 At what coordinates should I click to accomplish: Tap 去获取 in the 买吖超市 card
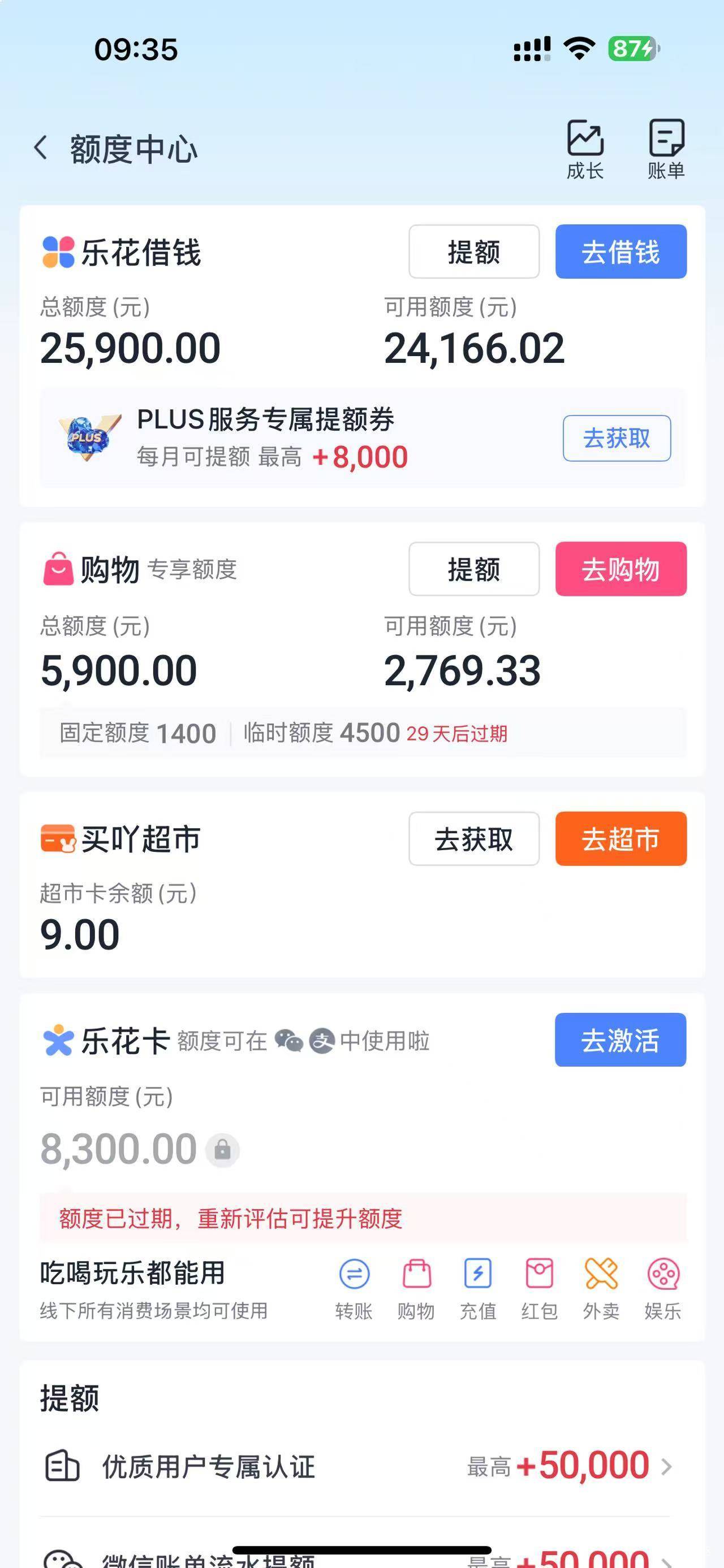474,839
